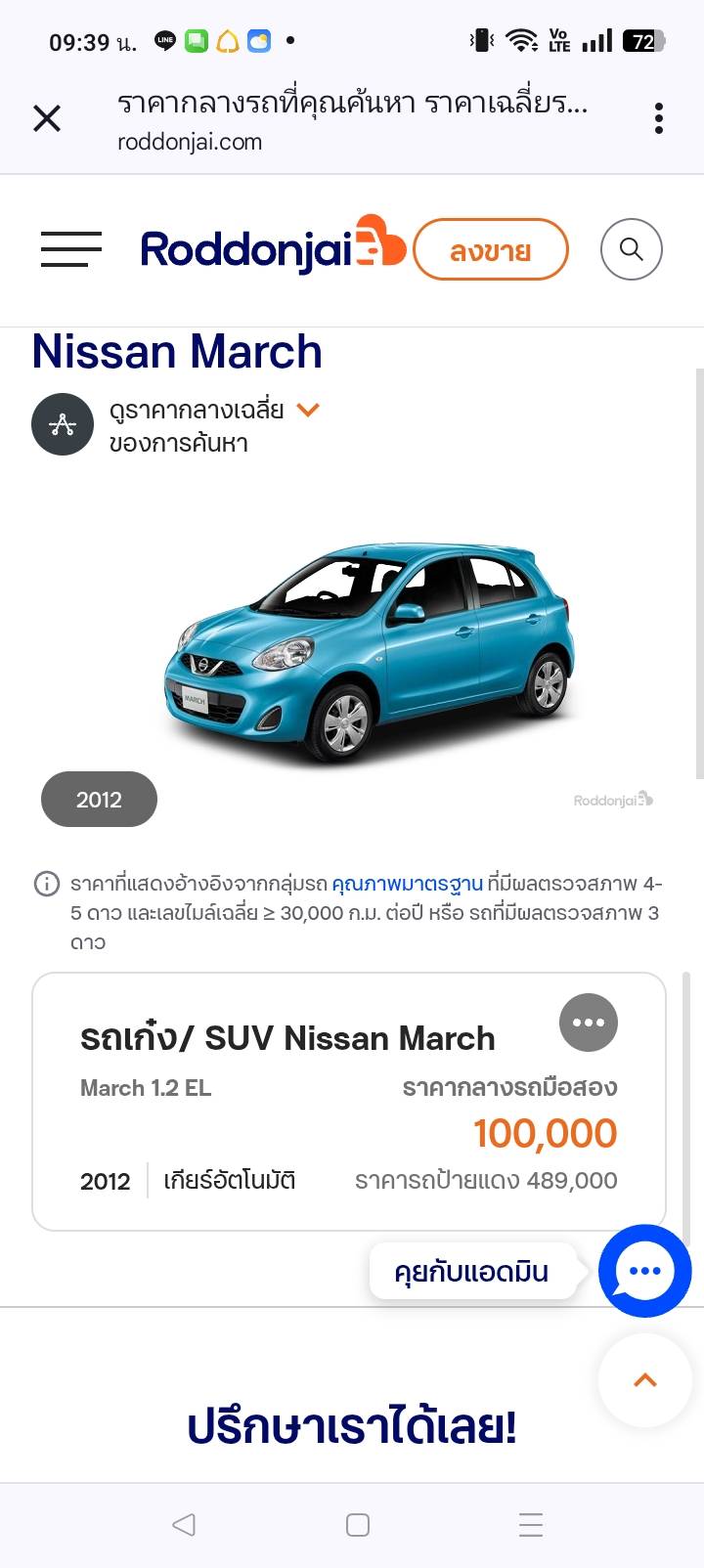Start chat with admin bubble

point(644,1271)
